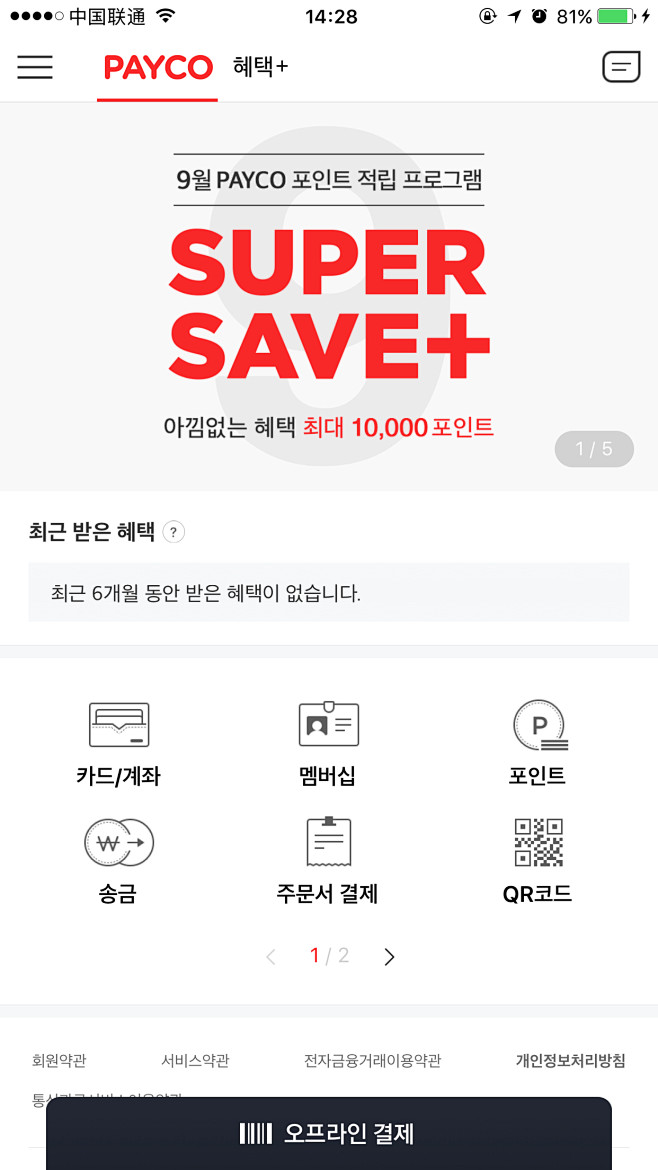This screenshot has height=1170, width=658.
Task: Switch to the PAYCO tab
Action: [x=158, y=68]
